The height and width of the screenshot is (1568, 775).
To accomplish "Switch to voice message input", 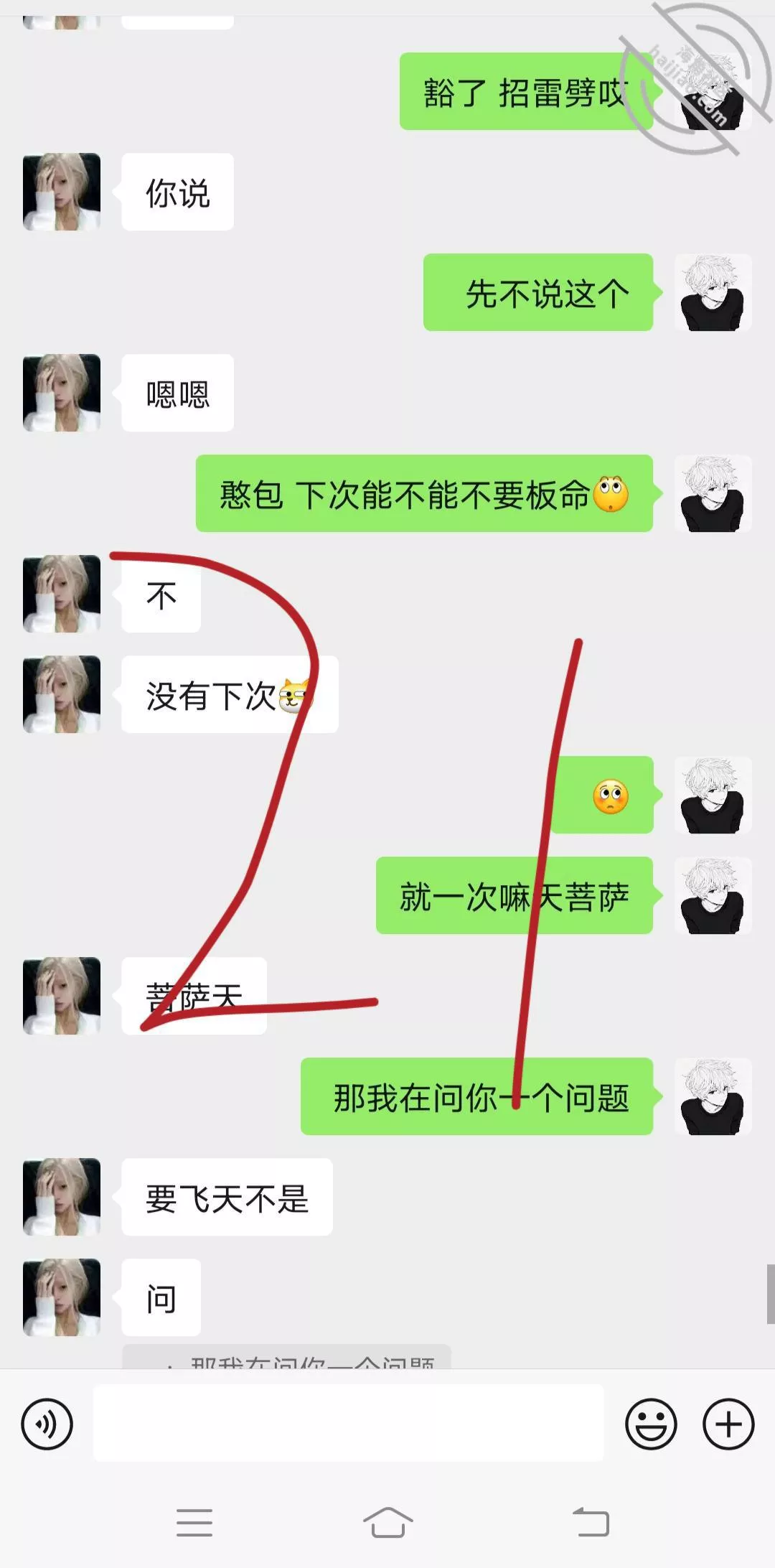I will tap(47, 1424).
